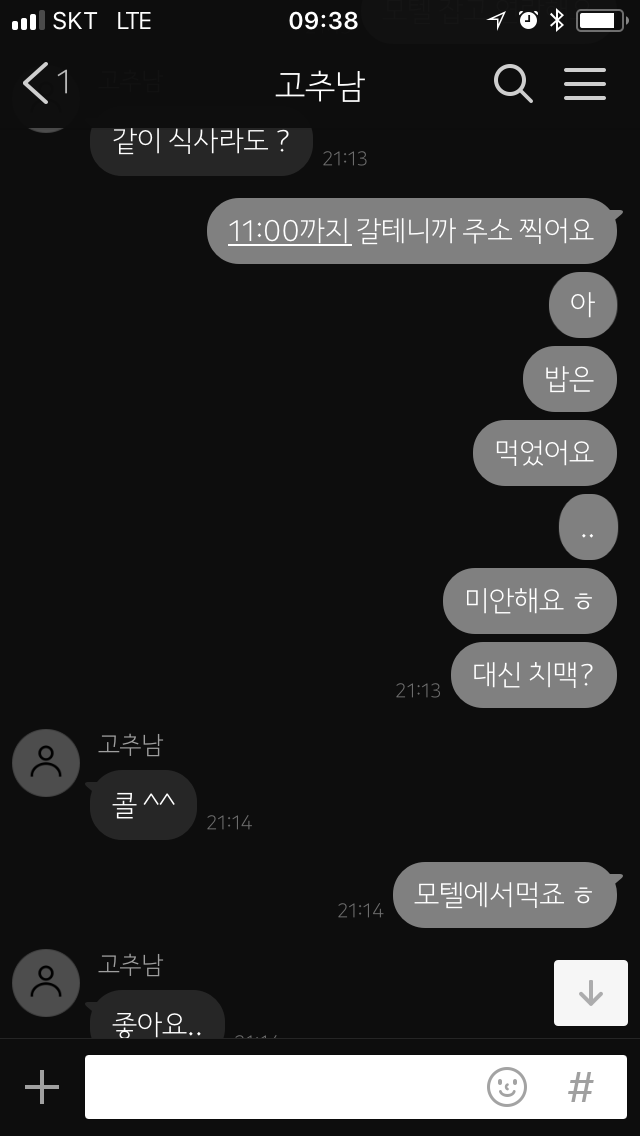Focus the message input field
Image resolution: width=640 pixels, height=1136 pixels.
(x=283, y=1087)
